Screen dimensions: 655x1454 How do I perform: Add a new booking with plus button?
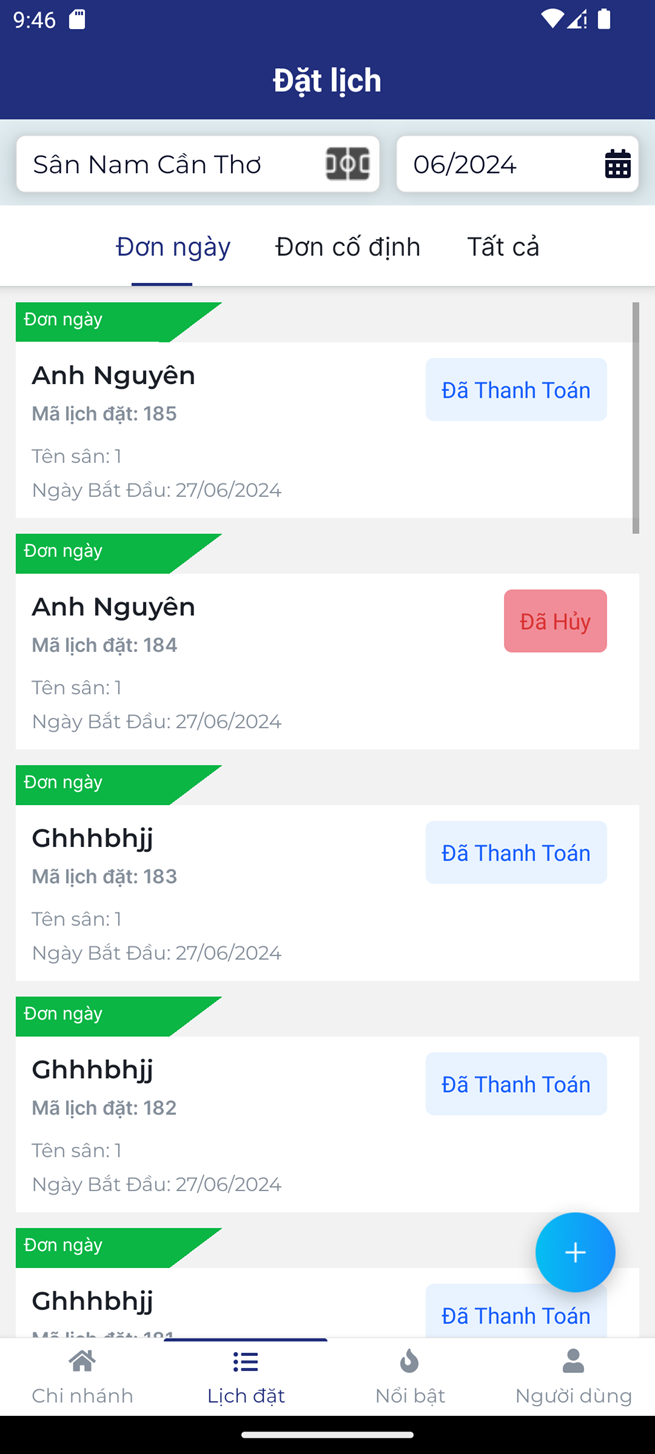pos(575,1253)
